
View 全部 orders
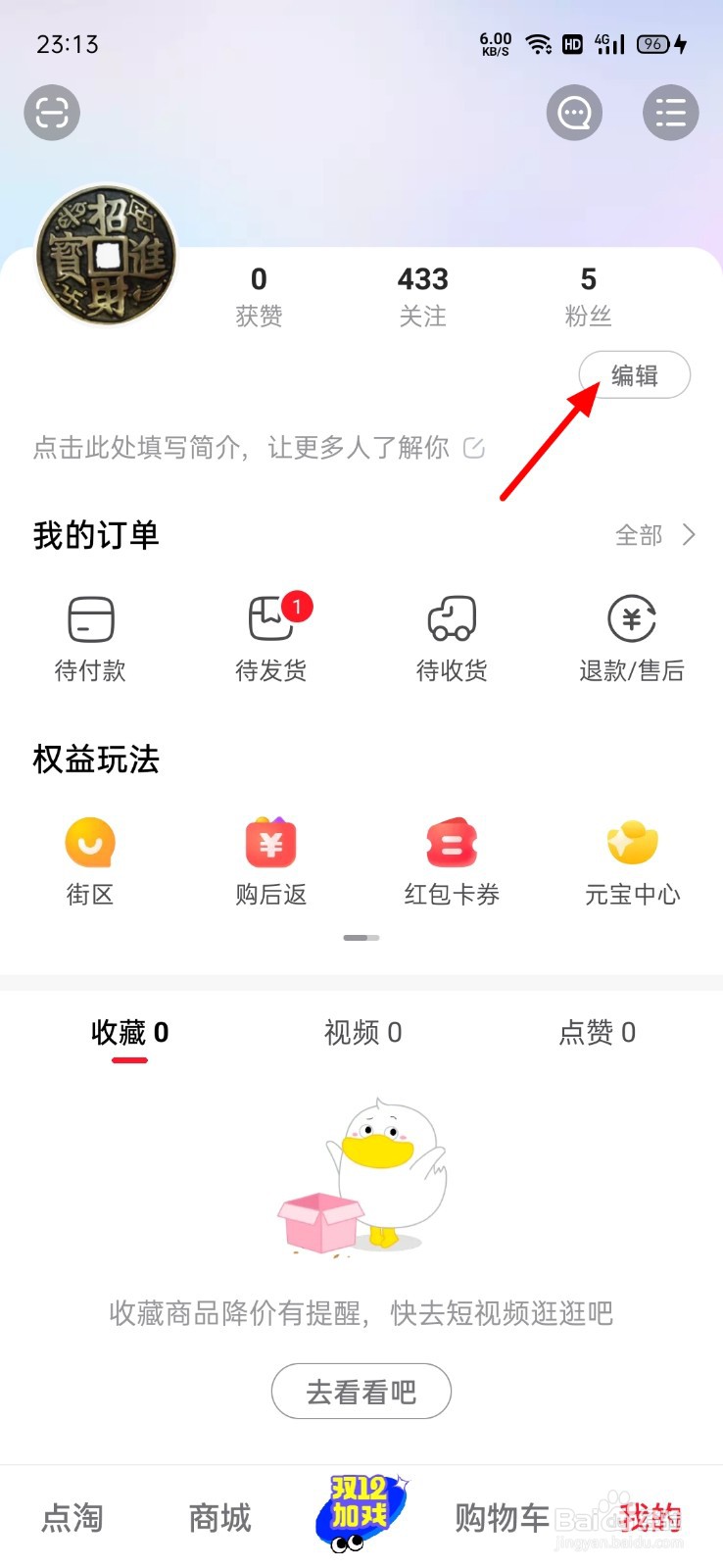[655, 535]
